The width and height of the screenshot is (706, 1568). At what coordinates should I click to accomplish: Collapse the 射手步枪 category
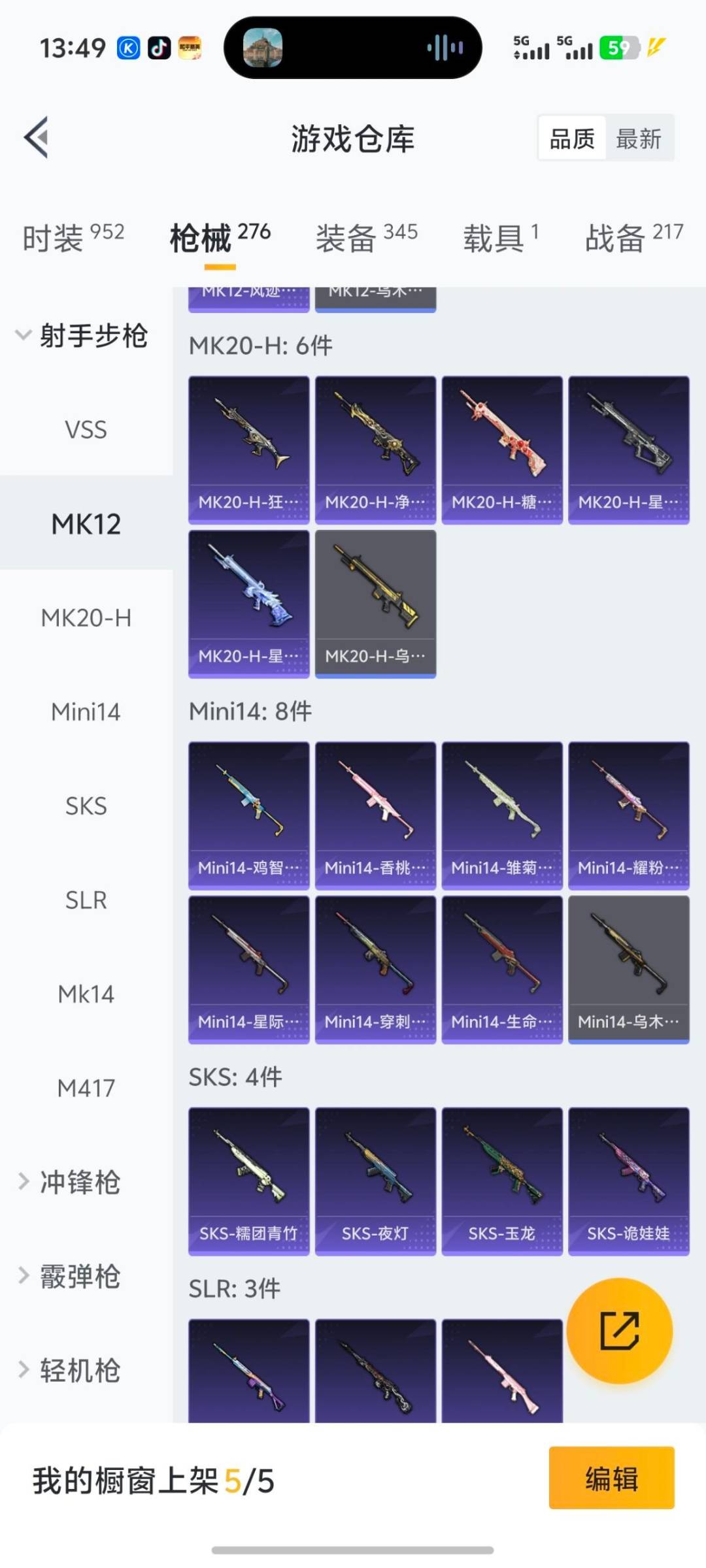(x=82, y=336)
